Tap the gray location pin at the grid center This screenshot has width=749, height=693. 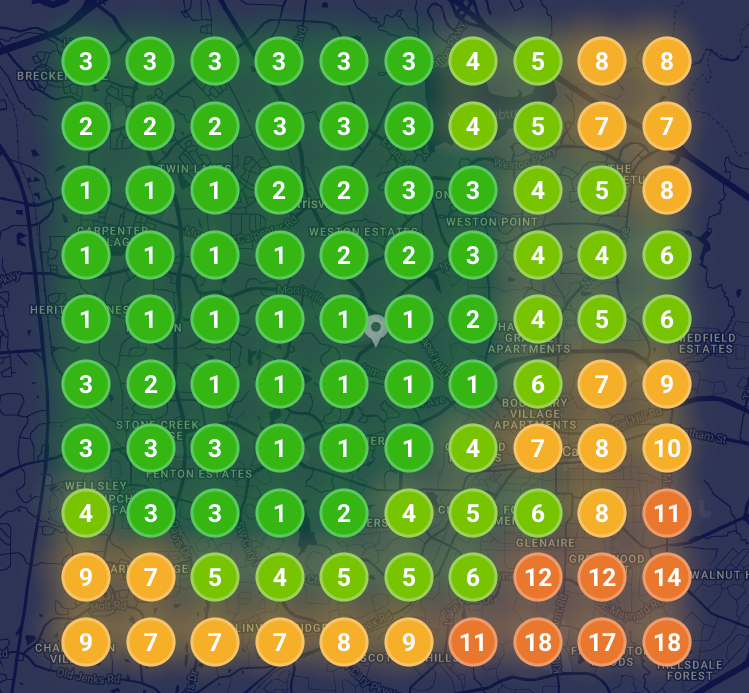point(376,327)
